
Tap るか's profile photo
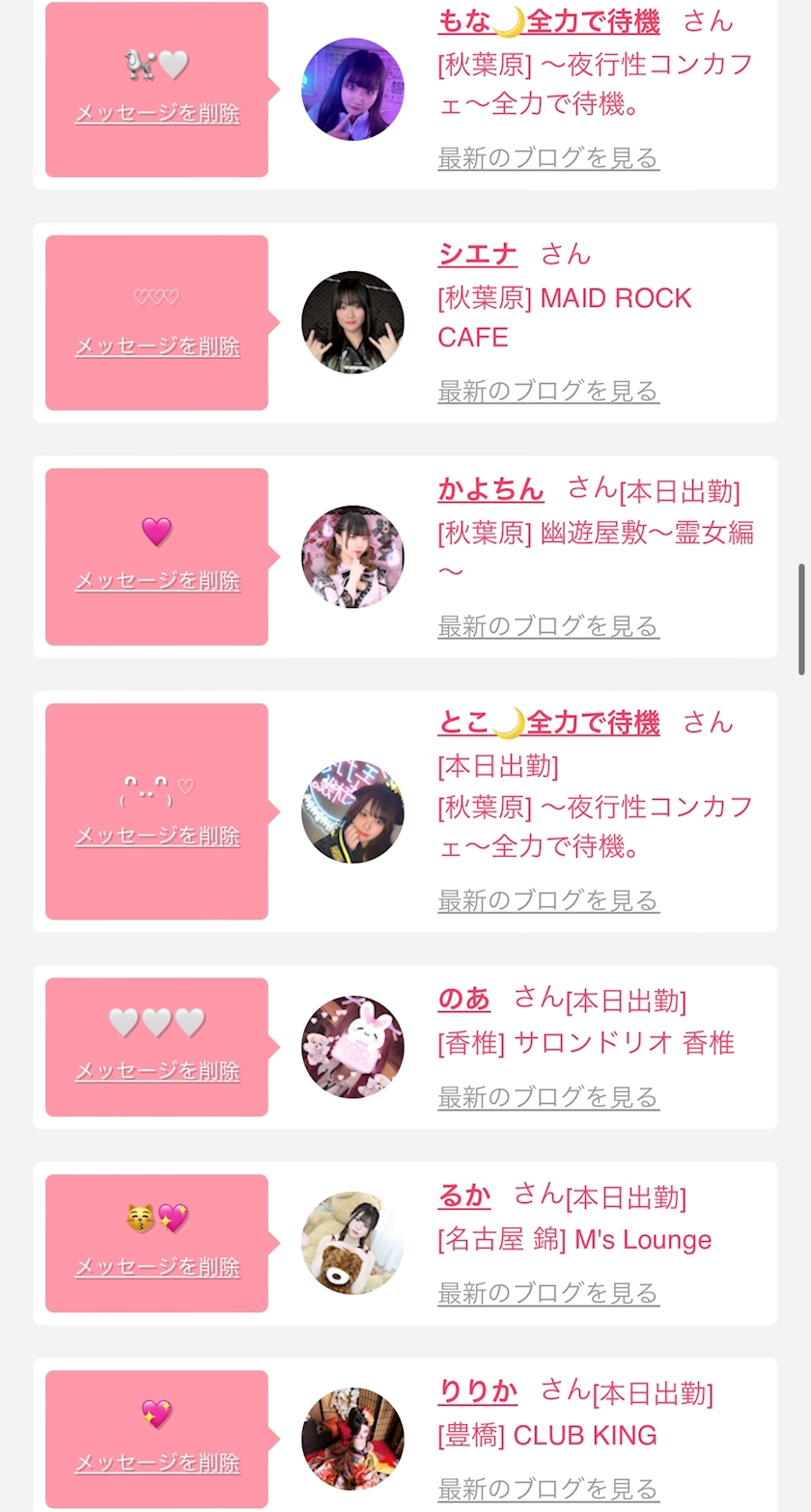(352, 1243)
